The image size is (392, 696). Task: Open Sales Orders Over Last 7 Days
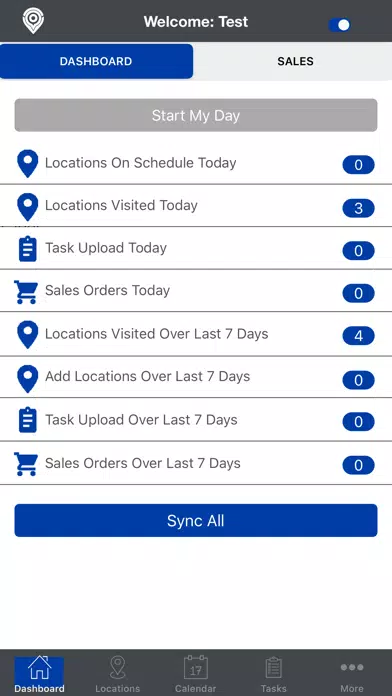point(196,463)
